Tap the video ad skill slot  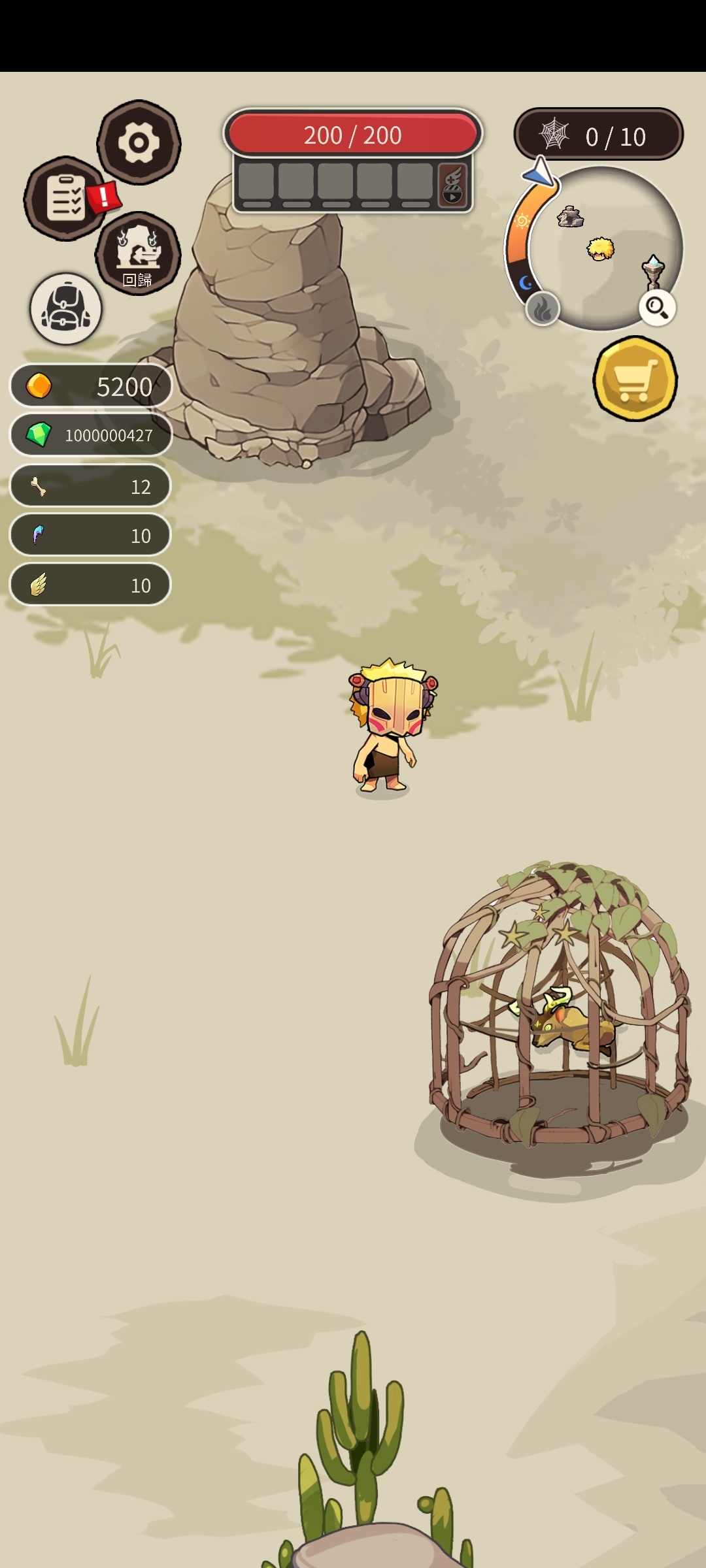click(453, 185)
